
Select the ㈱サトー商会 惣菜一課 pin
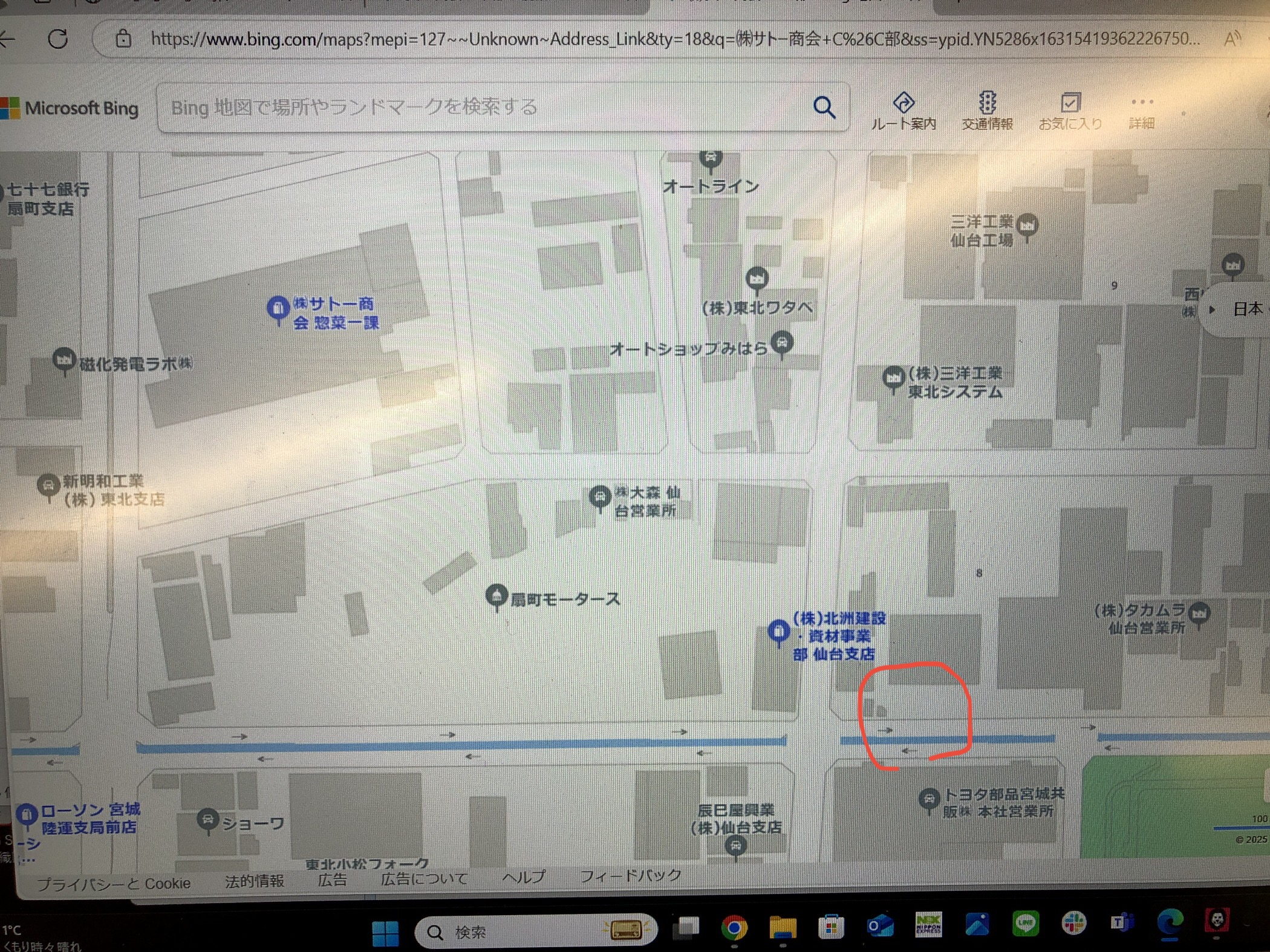(278, 308)
